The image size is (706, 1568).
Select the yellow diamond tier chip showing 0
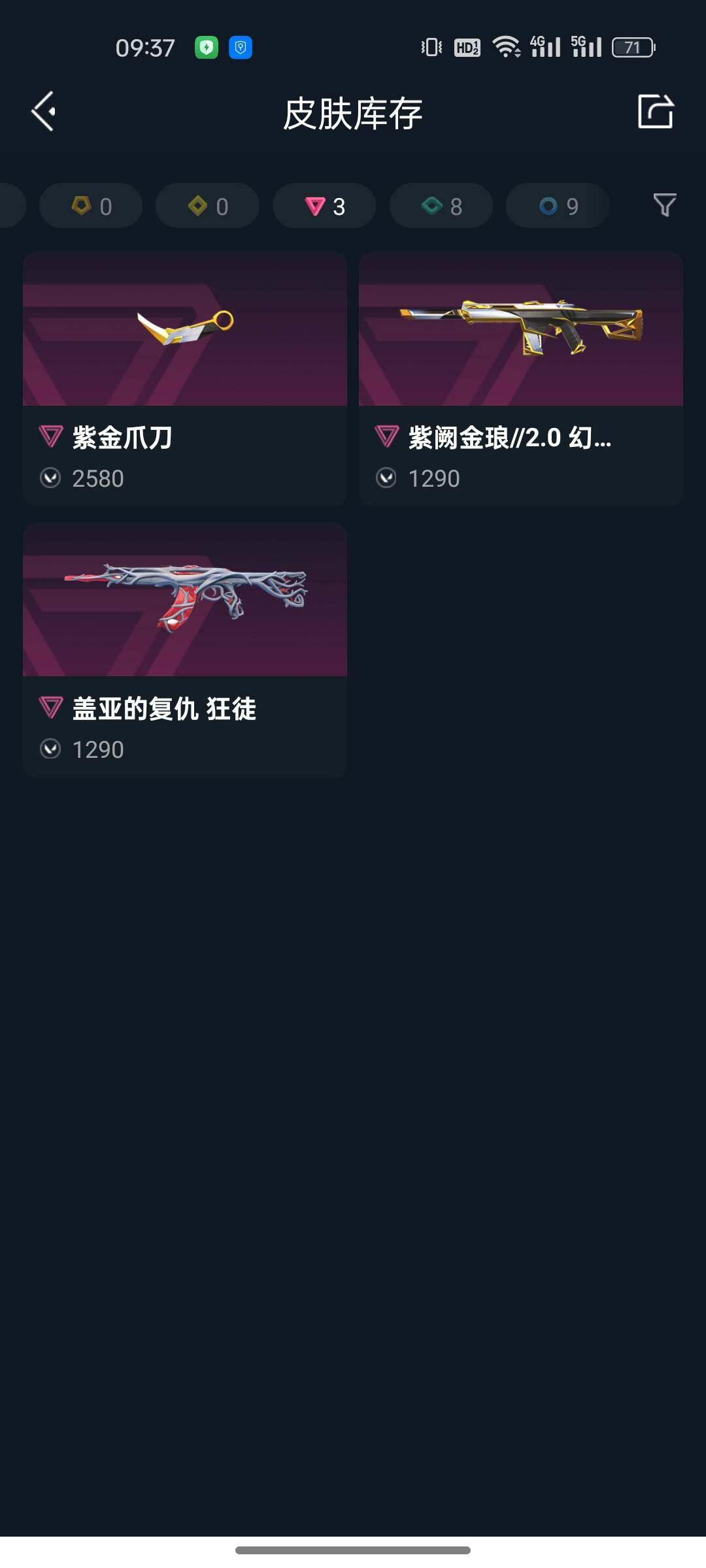(207, 206)
